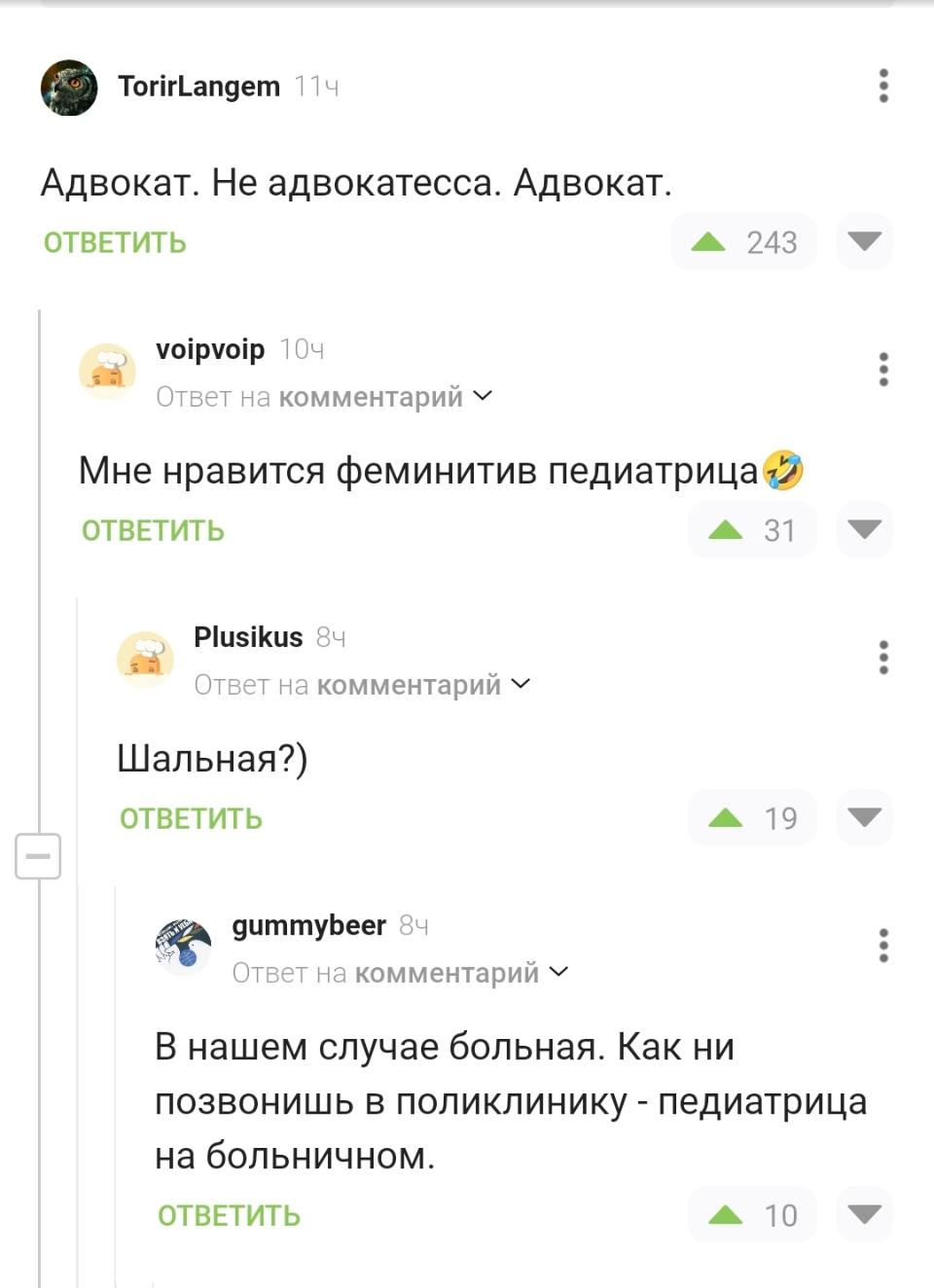
Task: Open the parent comment chevron under gummybeer
Action: point(560,971)
